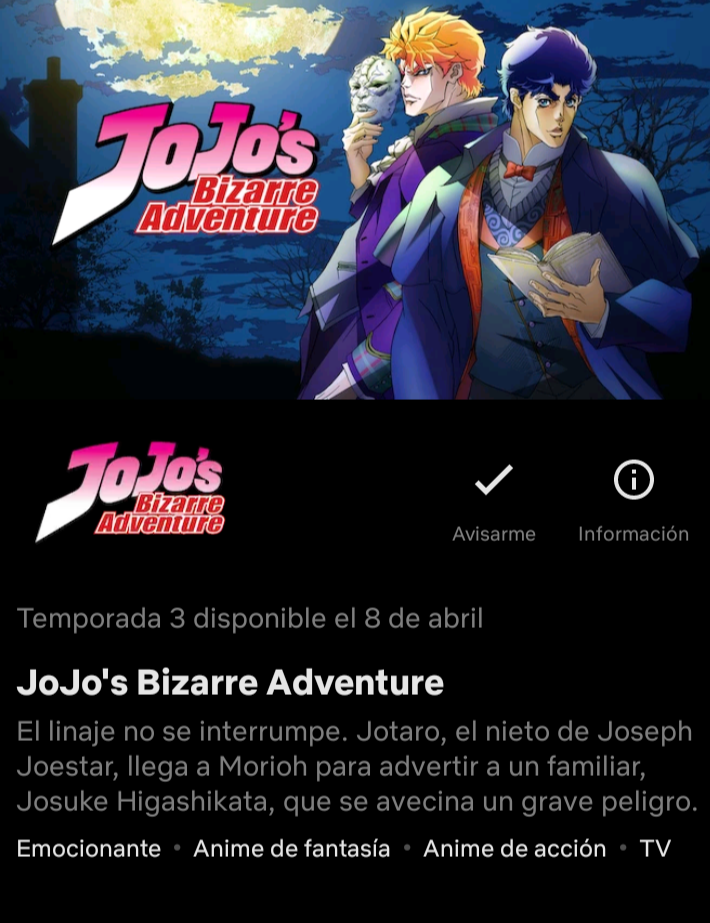Open the JoJo's Bizarre Adventure banner image
This screenshot has width=710, height=923.
coord(355,200)
